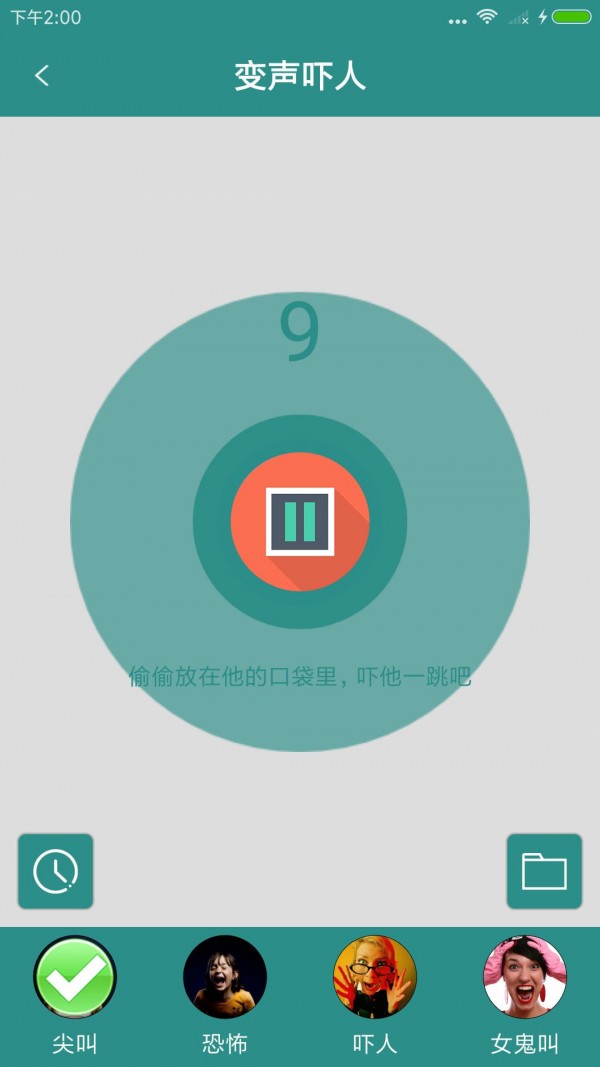Open the timer clock settings

(56, 871)
